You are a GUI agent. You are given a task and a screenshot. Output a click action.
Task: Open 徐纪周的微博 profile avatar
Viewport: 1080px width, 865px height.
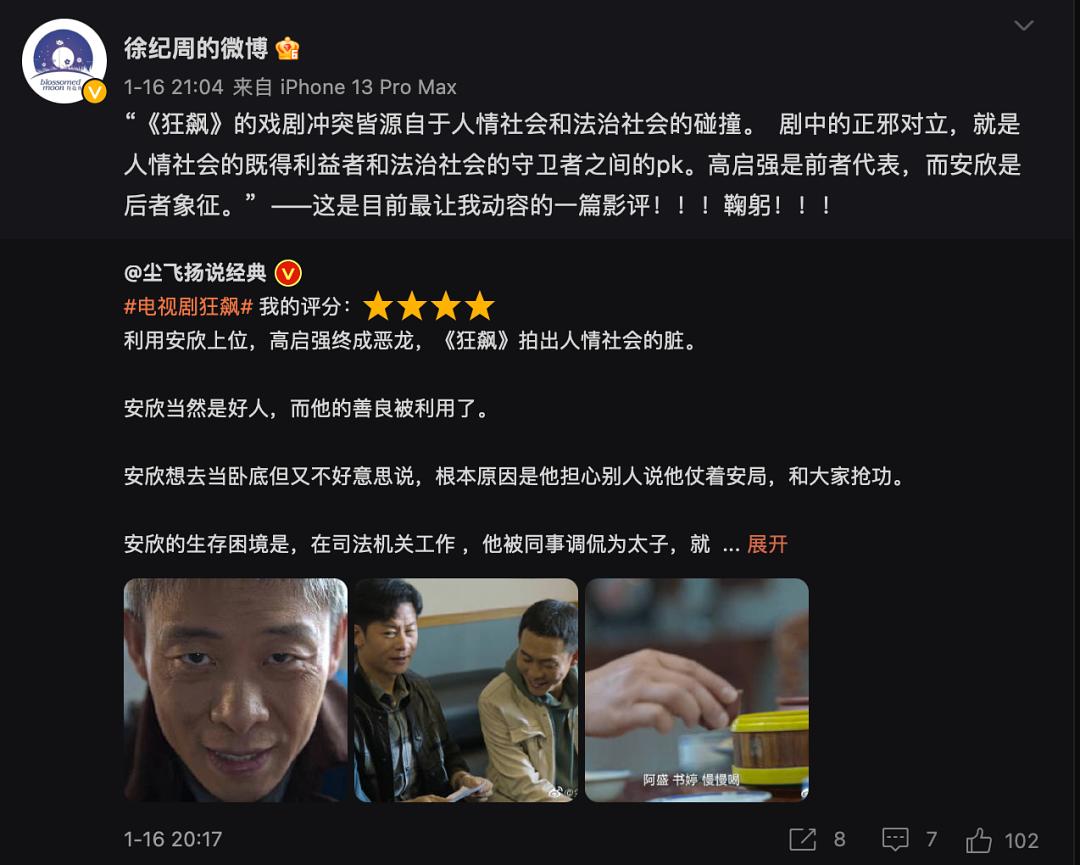[x=64, y=61]
